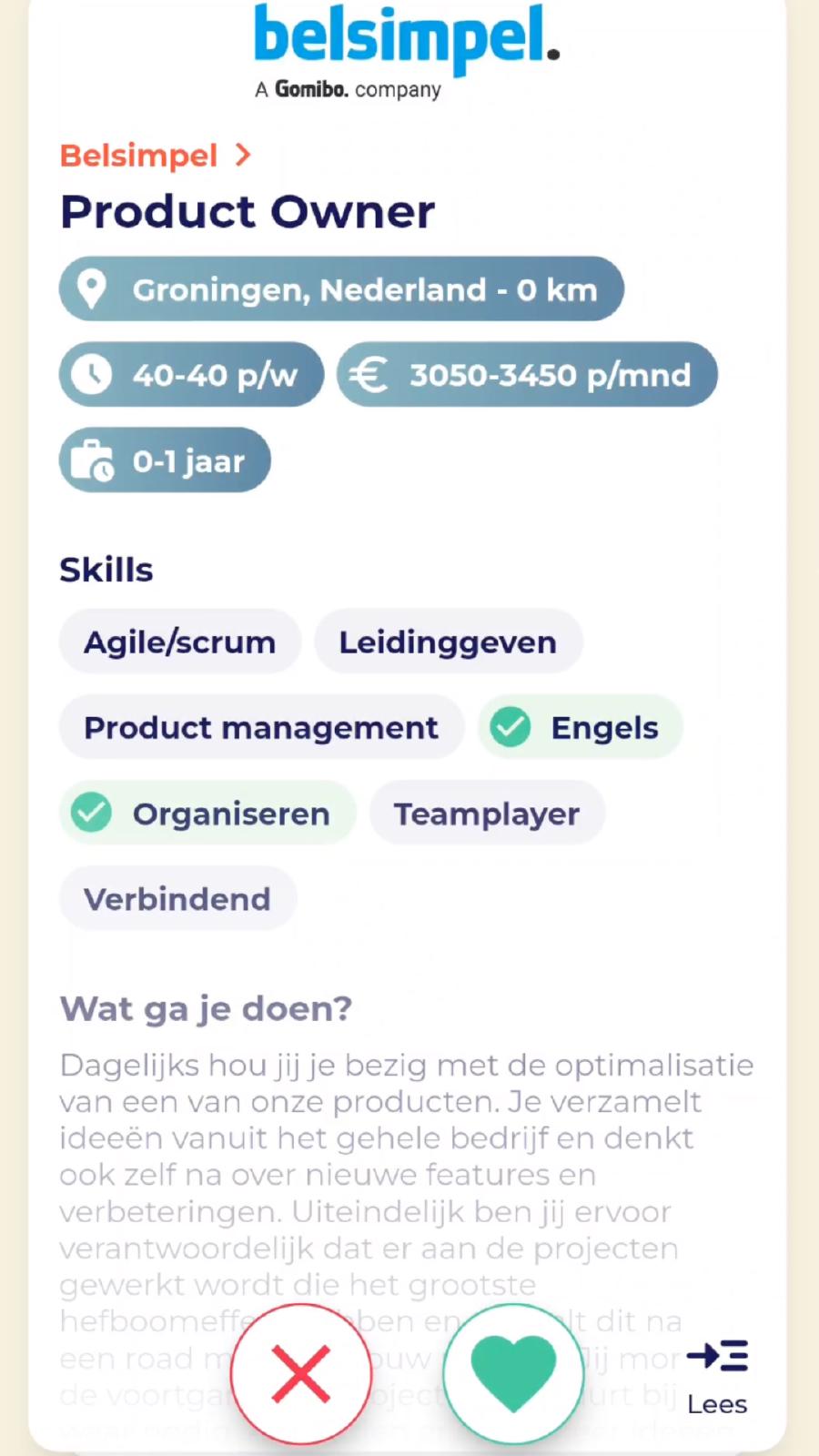The width and height of the screenshot is (819, 1456).
Task: Click the Lees label below the arrow
Action: coord(716,1404)
